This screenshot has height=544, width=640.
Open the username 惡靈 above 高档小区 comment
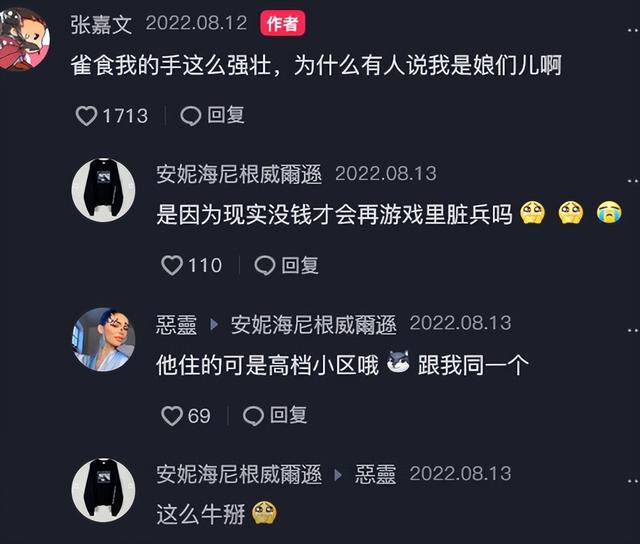(176, 324)
